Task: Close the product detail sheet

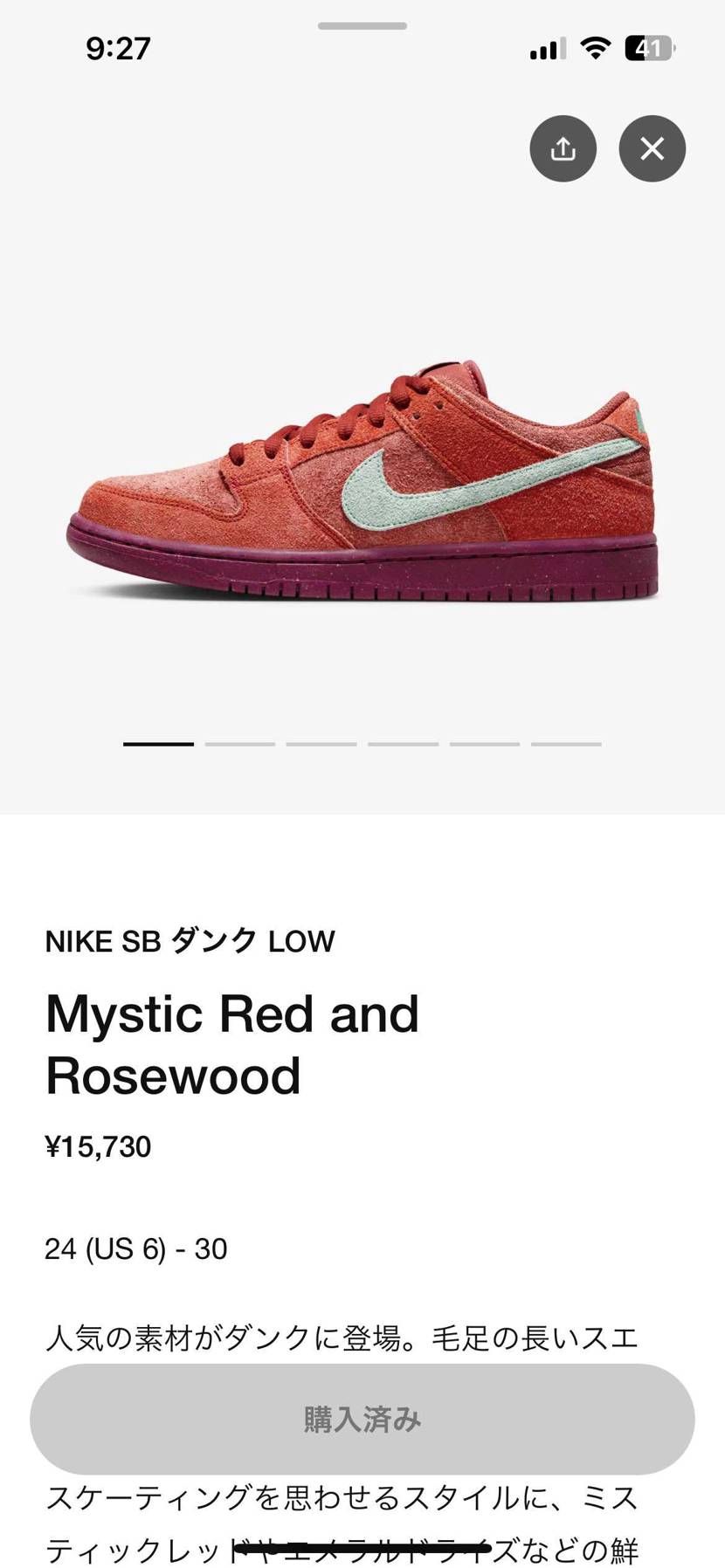Action: [652, 149]
